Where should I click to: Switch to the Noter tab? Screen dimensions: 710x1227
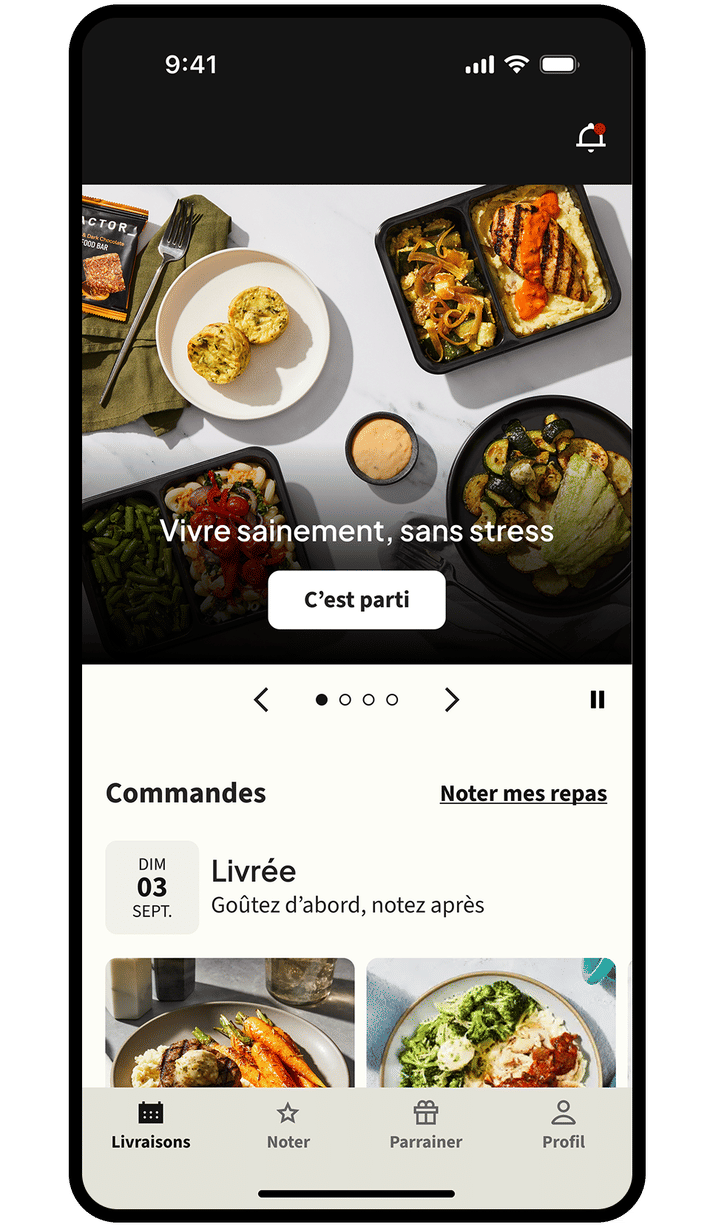(x=288, y=1125)
